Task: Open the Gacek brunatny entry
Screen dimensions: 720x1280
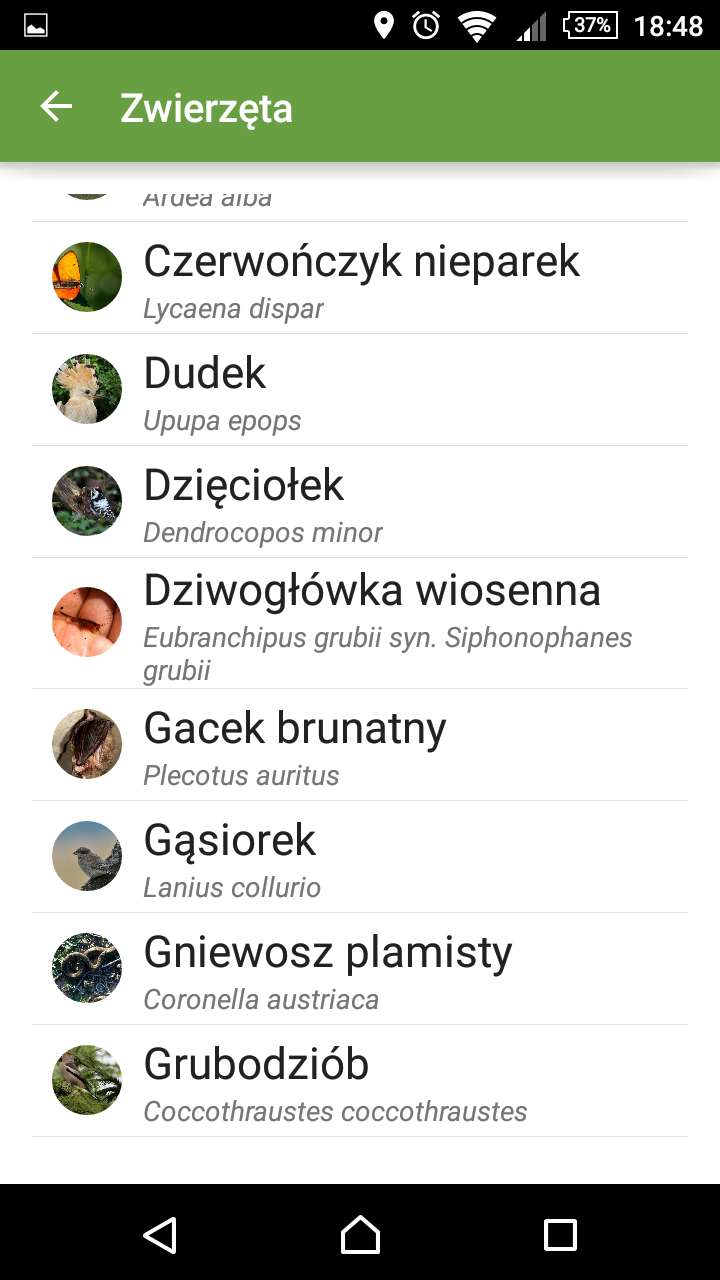Action: pyautogui.click(x=360, y=745)
